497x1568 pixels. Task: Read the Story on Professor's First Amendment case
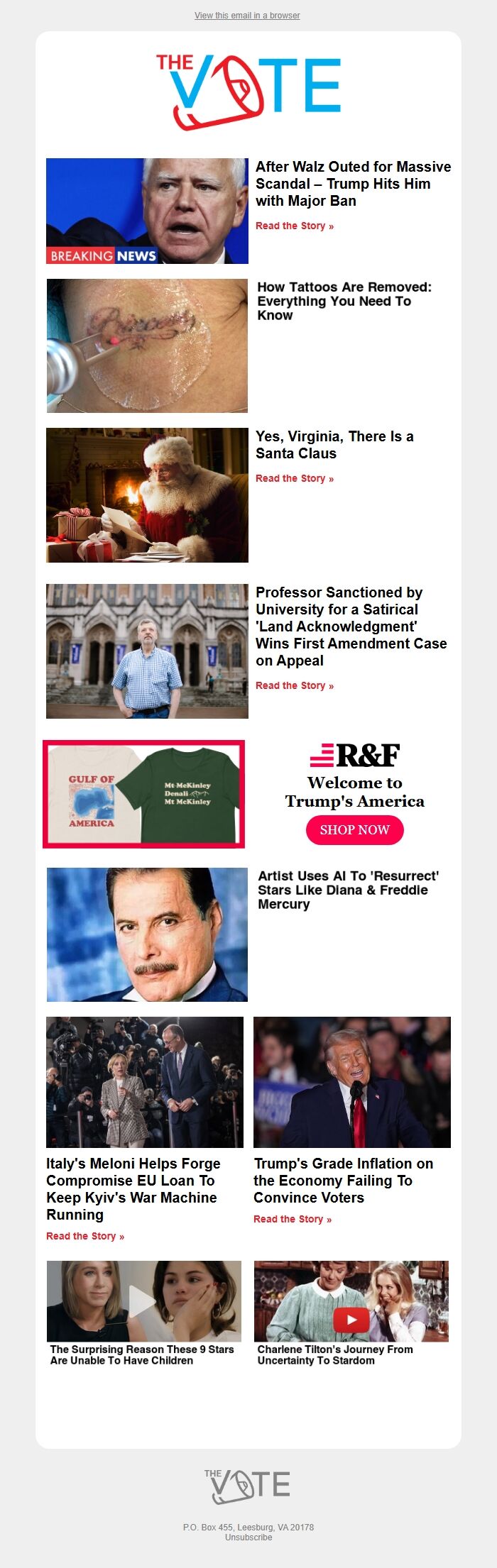pos(294,685)
